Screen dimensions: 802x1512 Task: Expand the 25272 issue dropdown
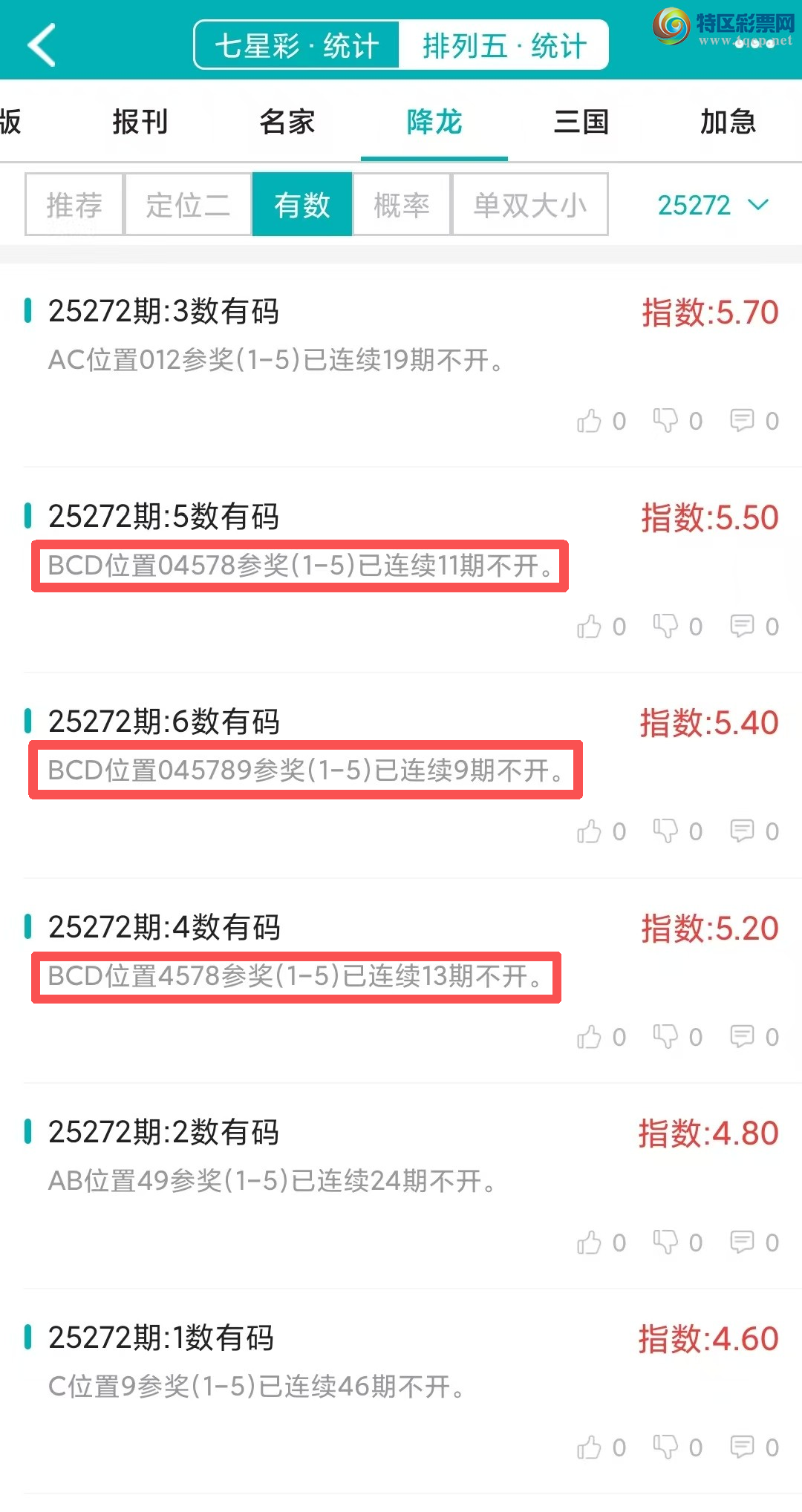pyautogui.click(x=712, y=205)
